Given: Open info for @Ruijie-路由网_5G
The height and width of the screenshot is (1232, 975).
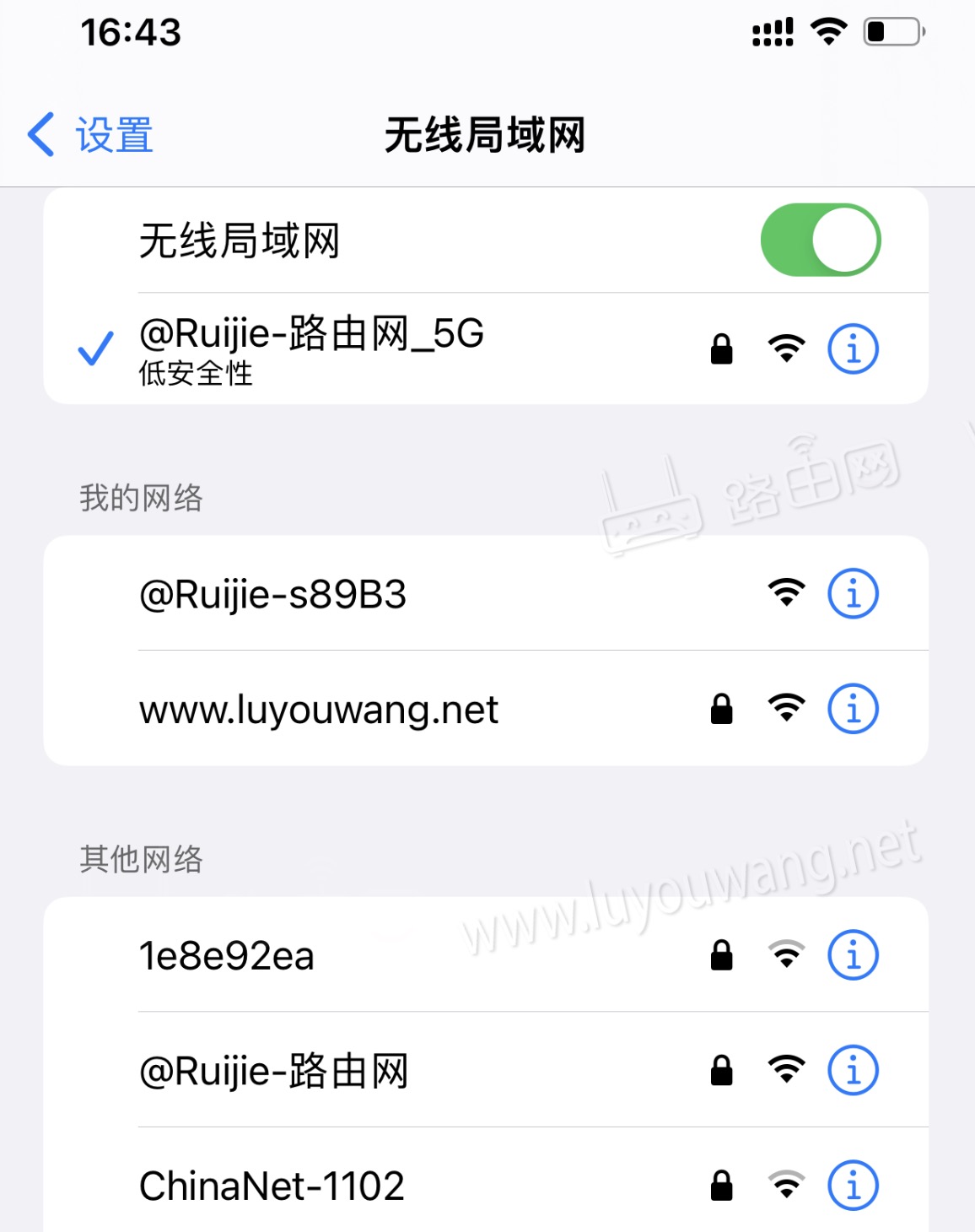Looking at the screenshot, I should pos(853,349).
